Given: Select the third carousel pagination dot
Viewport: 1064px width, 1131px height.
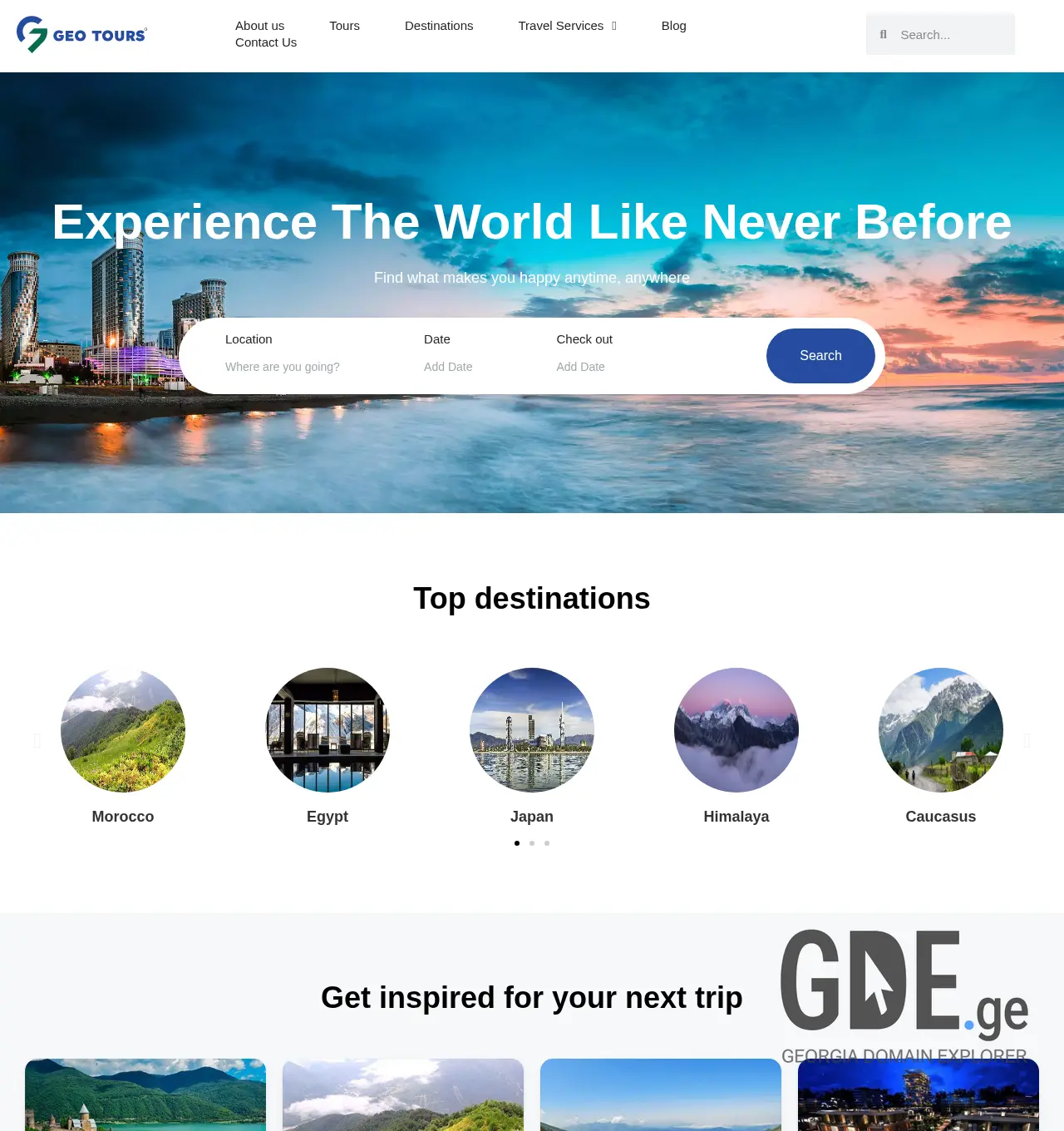Looking at the screenshot, I should tap(547, 842).
